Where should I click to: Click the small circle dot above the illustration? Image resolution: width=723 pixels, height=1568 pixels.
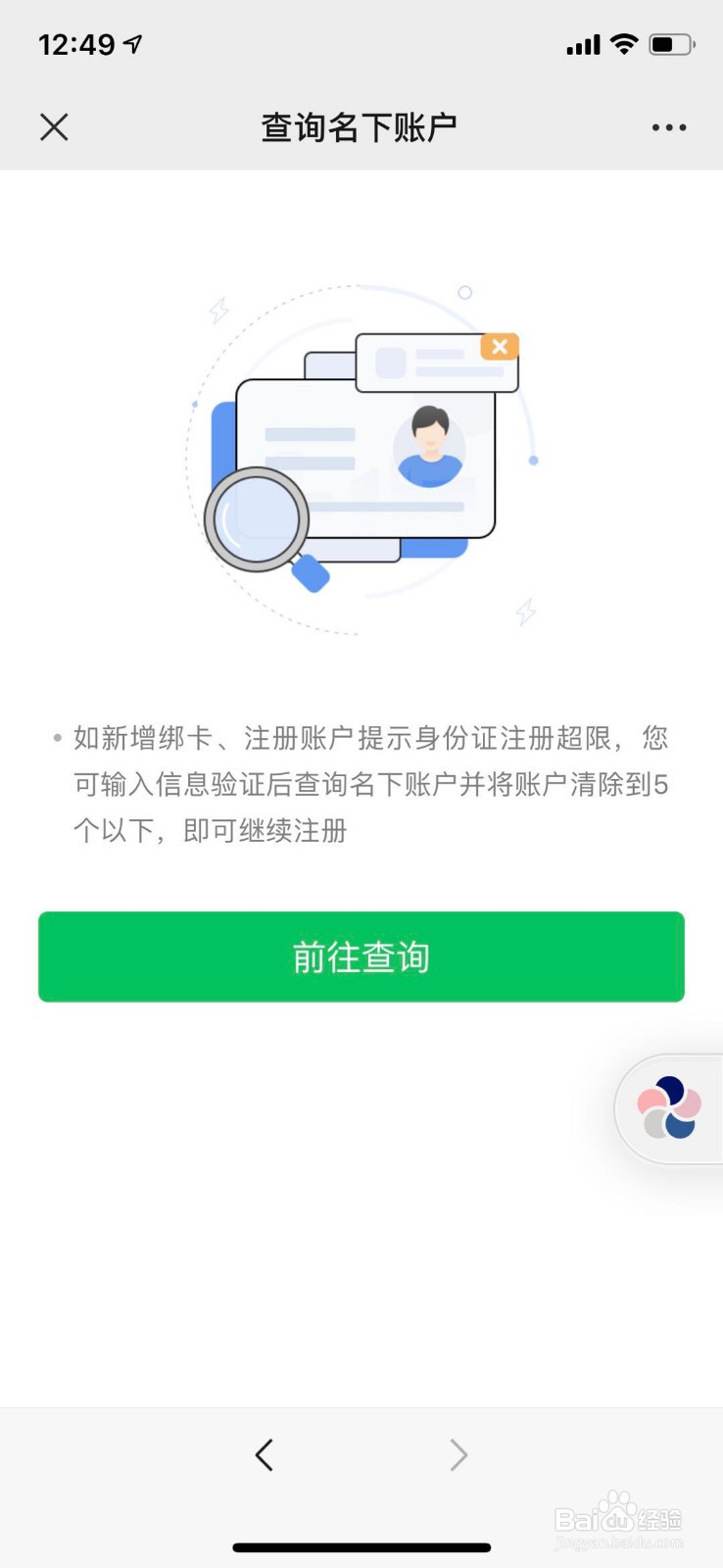tap(464, 292)
